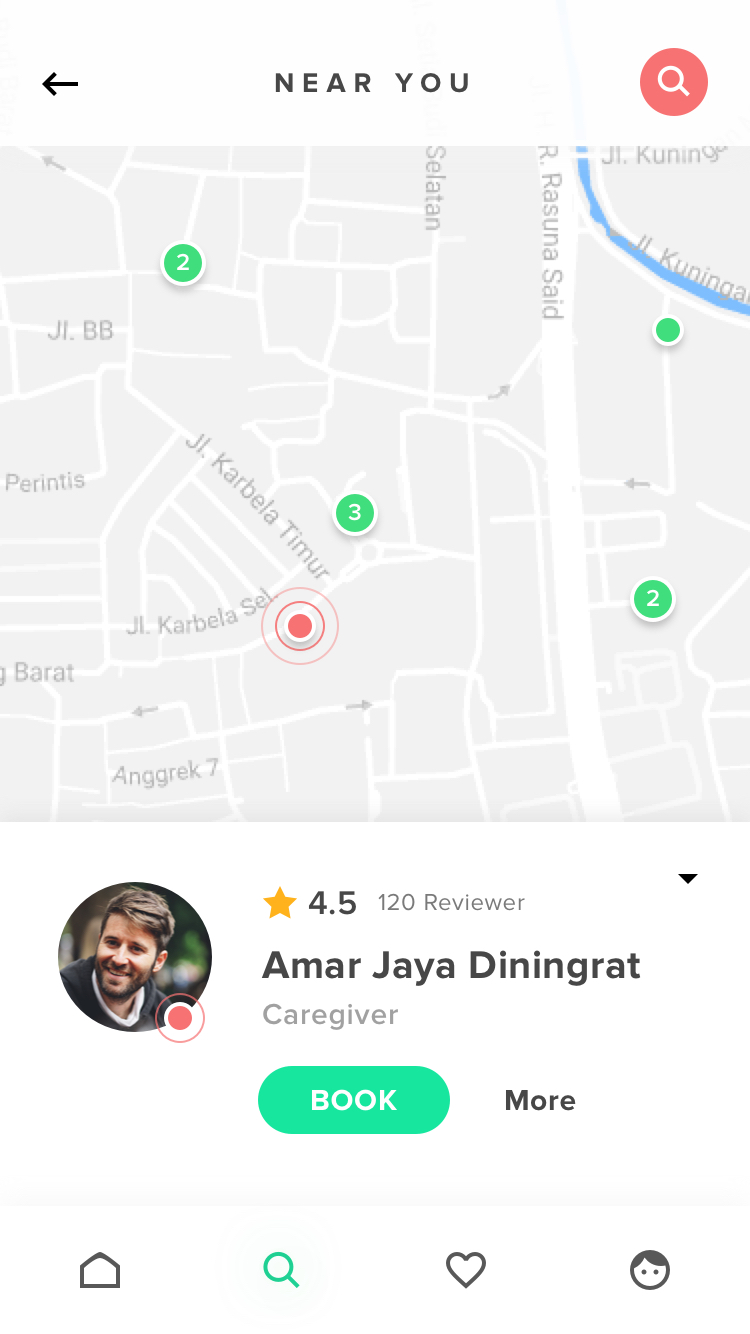Open More details for the caregiver
This screenshot has width=750, height=1334.
(x=540, y=1100)
